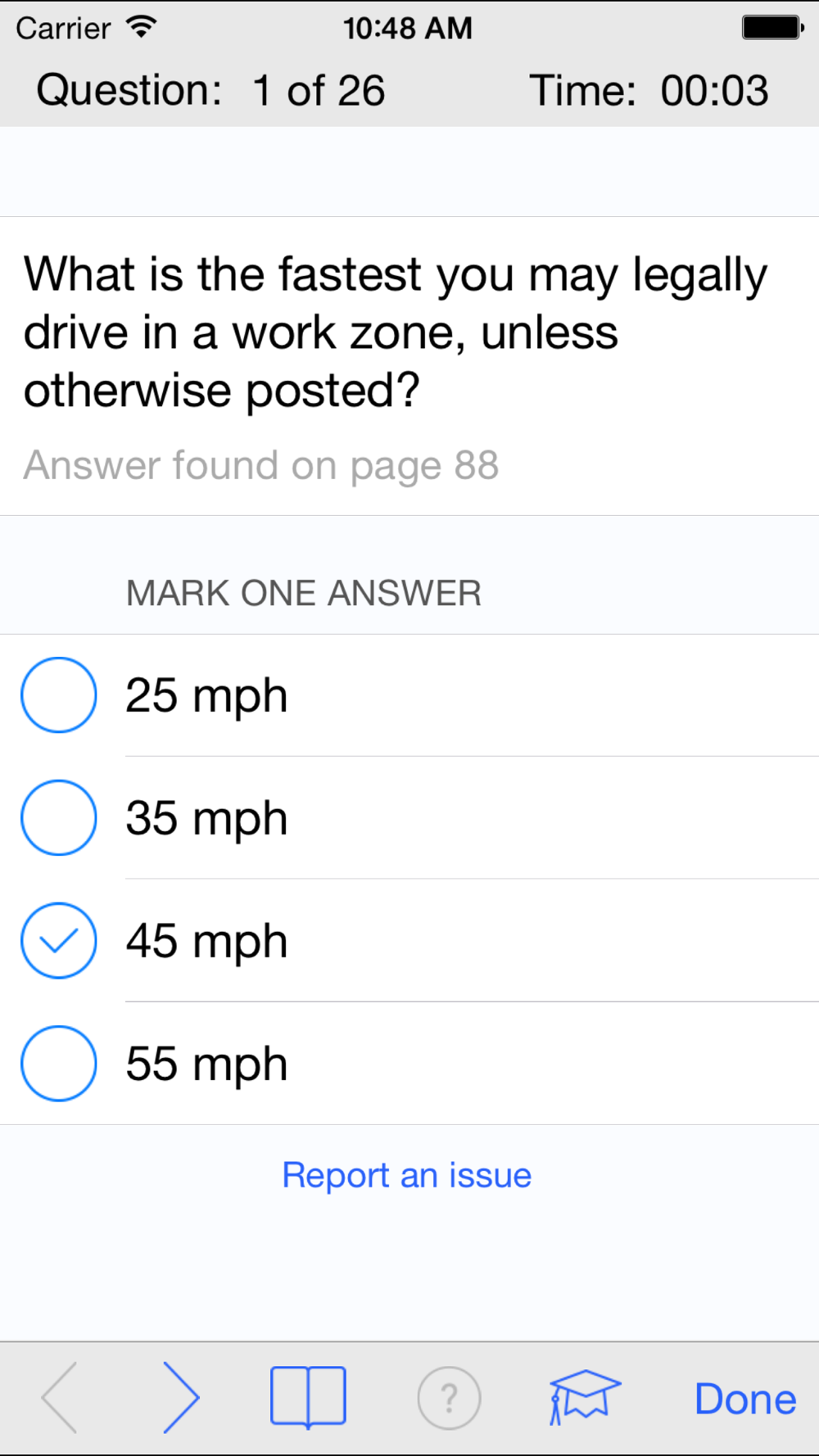Uncheck the 45 mph answer

pos(409,941)
